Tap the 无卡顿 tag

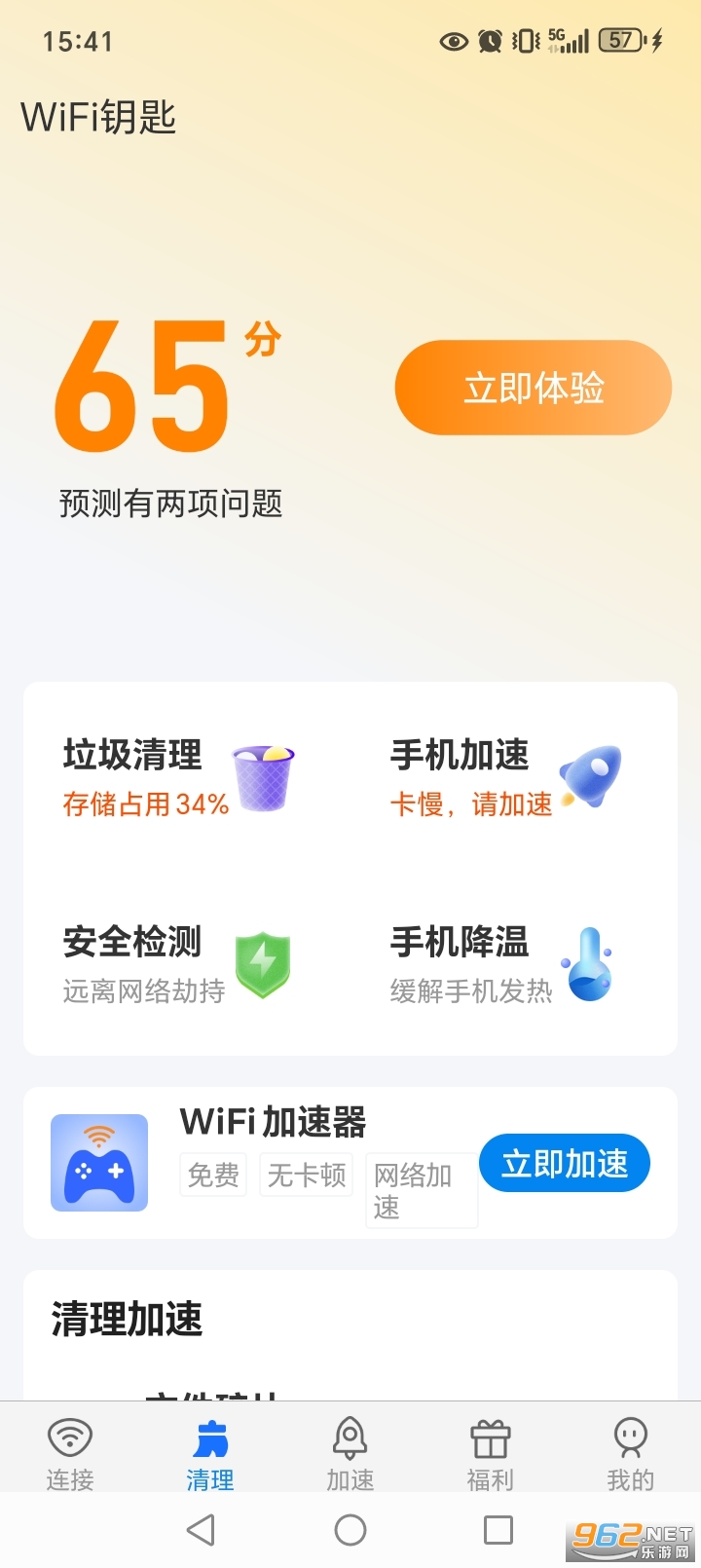click(306, 1176)
